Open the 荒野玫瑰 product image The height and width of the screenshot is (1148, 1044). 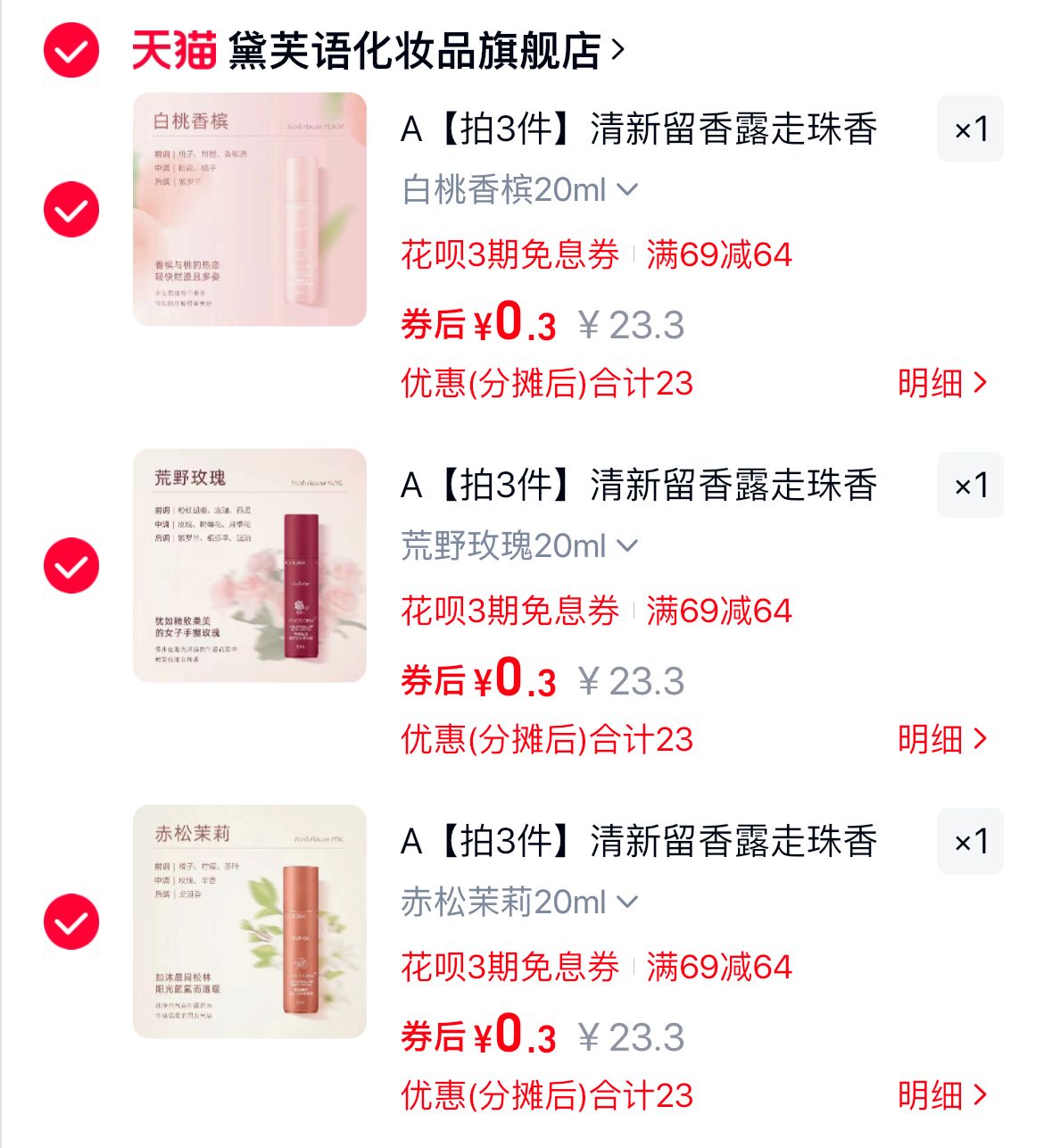pyautogui.click(x=250, y=566)
